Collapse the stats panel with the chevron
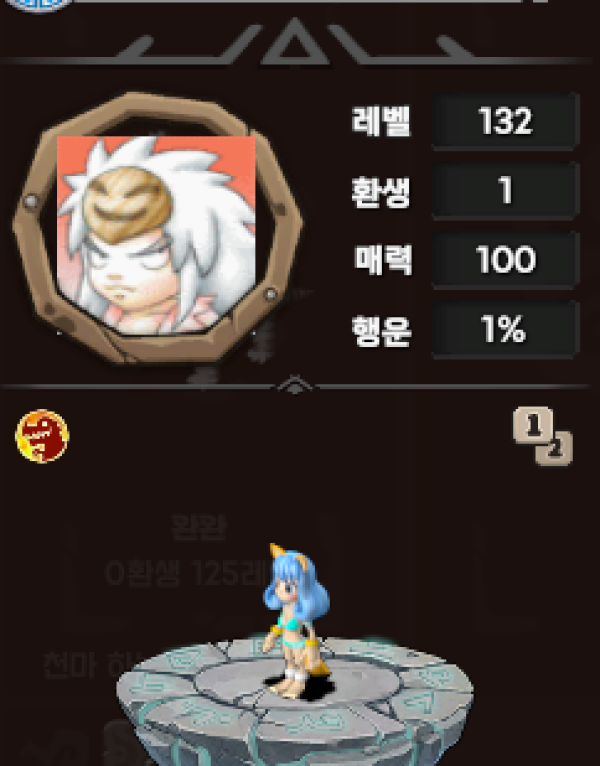The height and width of the screenshot is (766, 600). click(x=297, y=383)
